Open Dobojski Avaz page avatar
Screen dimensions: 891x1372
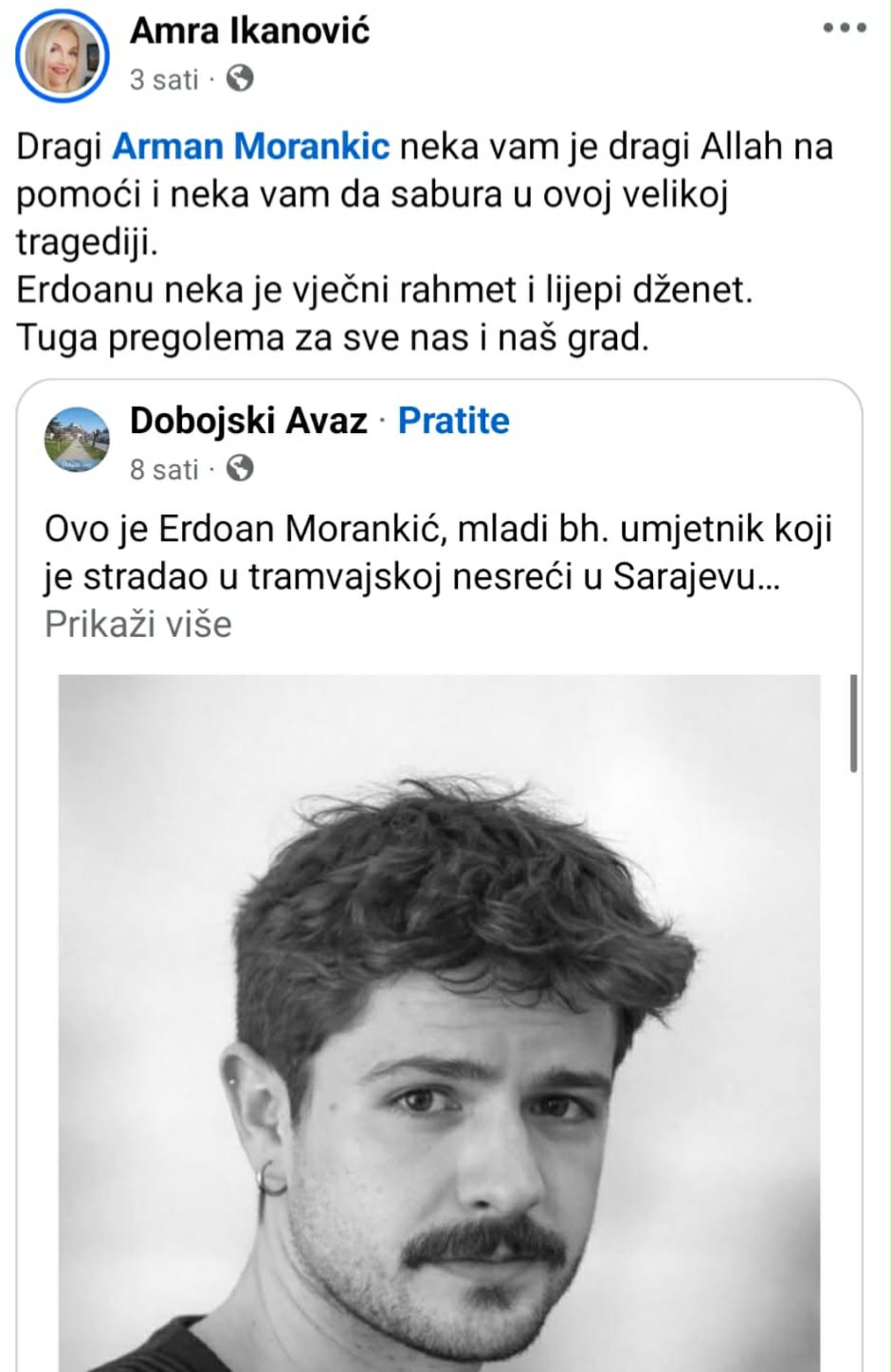(x=77, y=440)
